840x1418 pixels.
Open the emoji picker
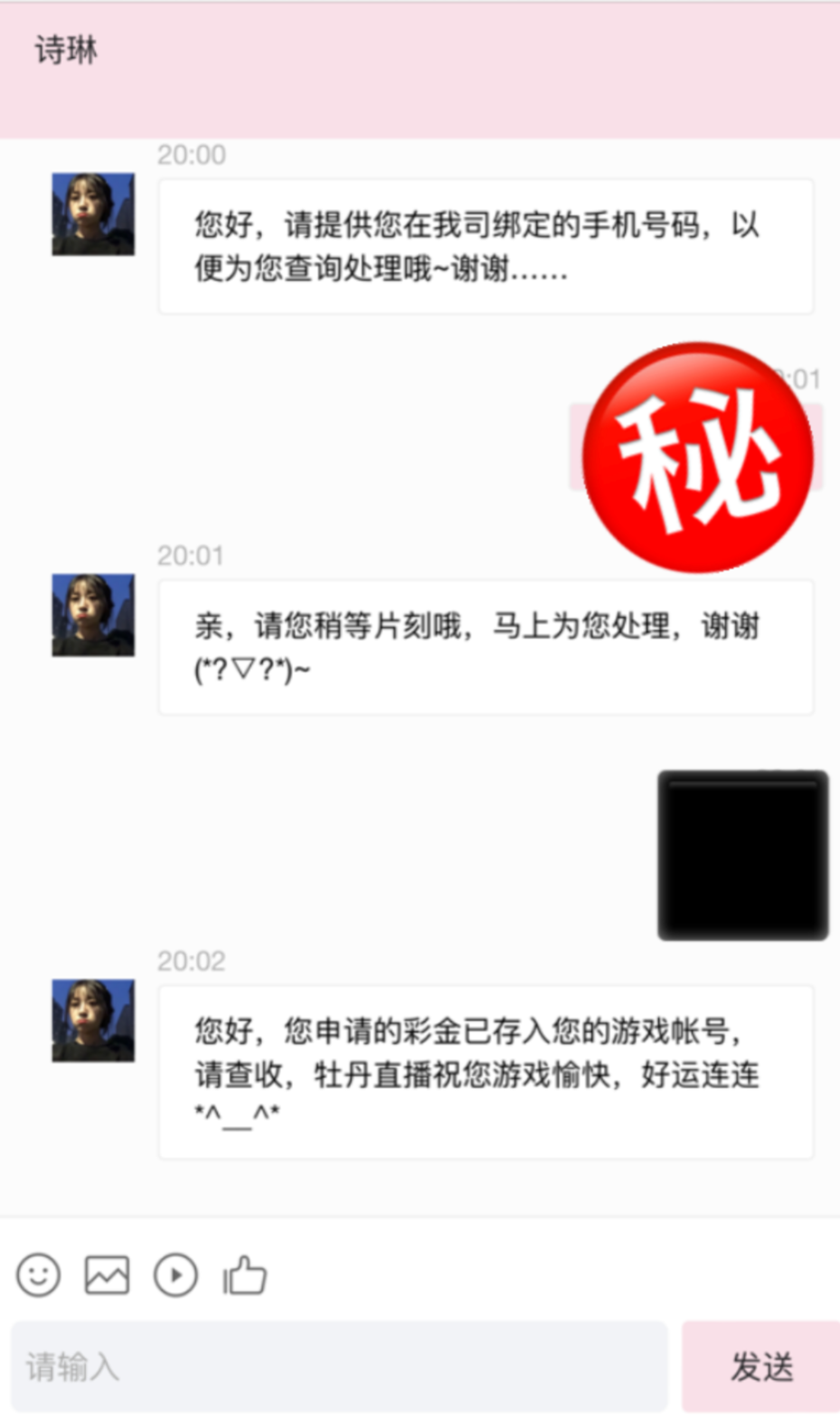pos(38,1275)
